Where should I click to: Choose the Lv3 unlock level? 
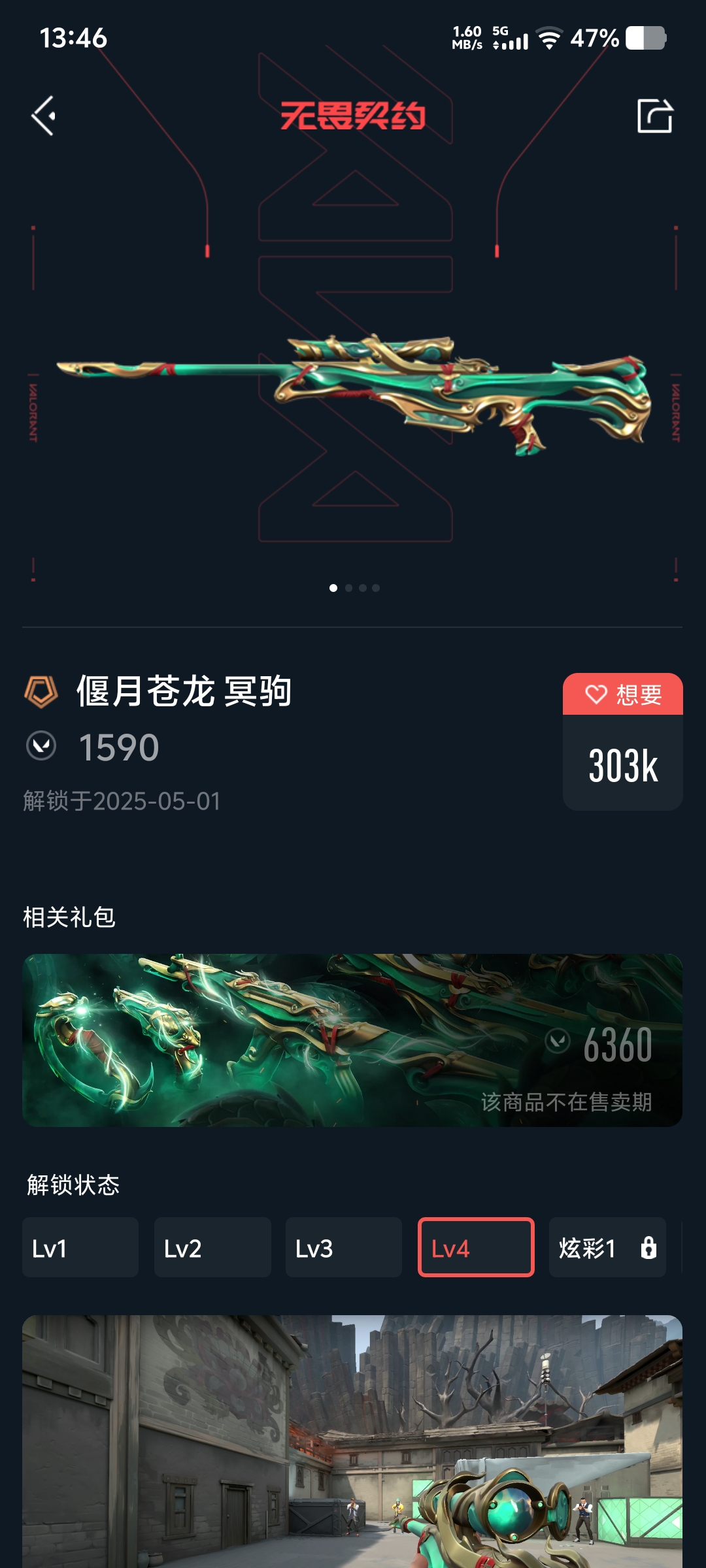click(344, 1247)
